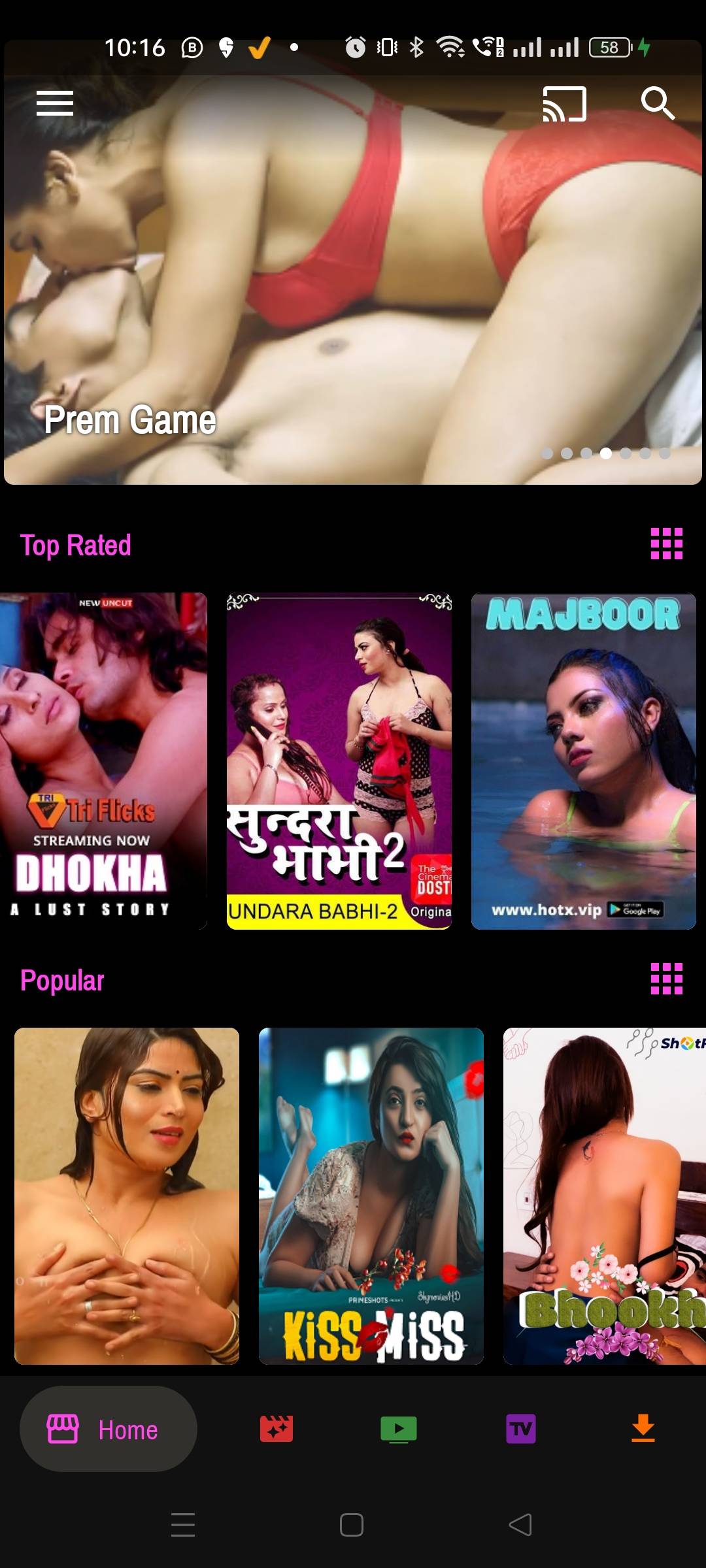706x1568 pixels.
Task: Open the Sundara Babhi-2 poster
Action: pos(339,760)
